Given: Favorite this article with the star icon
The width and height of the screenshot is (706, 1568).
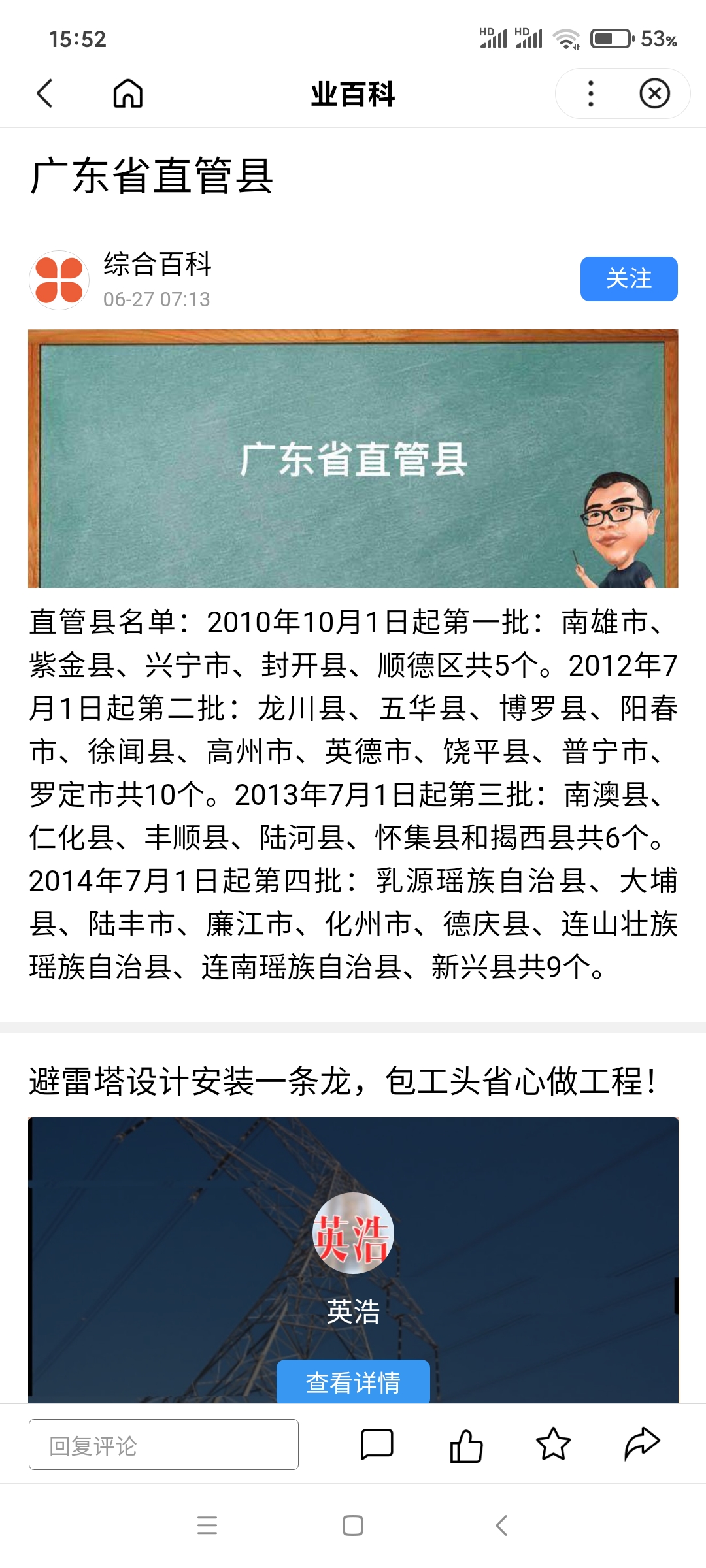Looking at the screenshot, I should pyautogui.click(x=553, y=1444).
